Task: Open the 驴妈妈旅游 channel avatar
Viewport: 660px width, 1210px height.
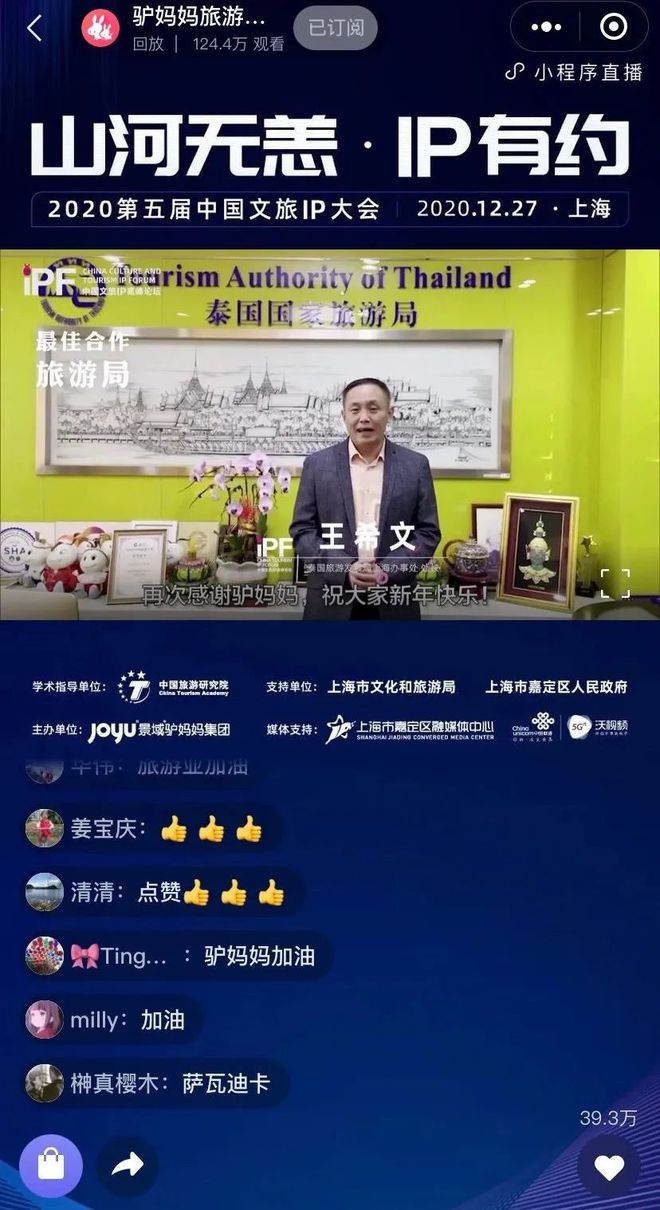Action: coord(100,28)
